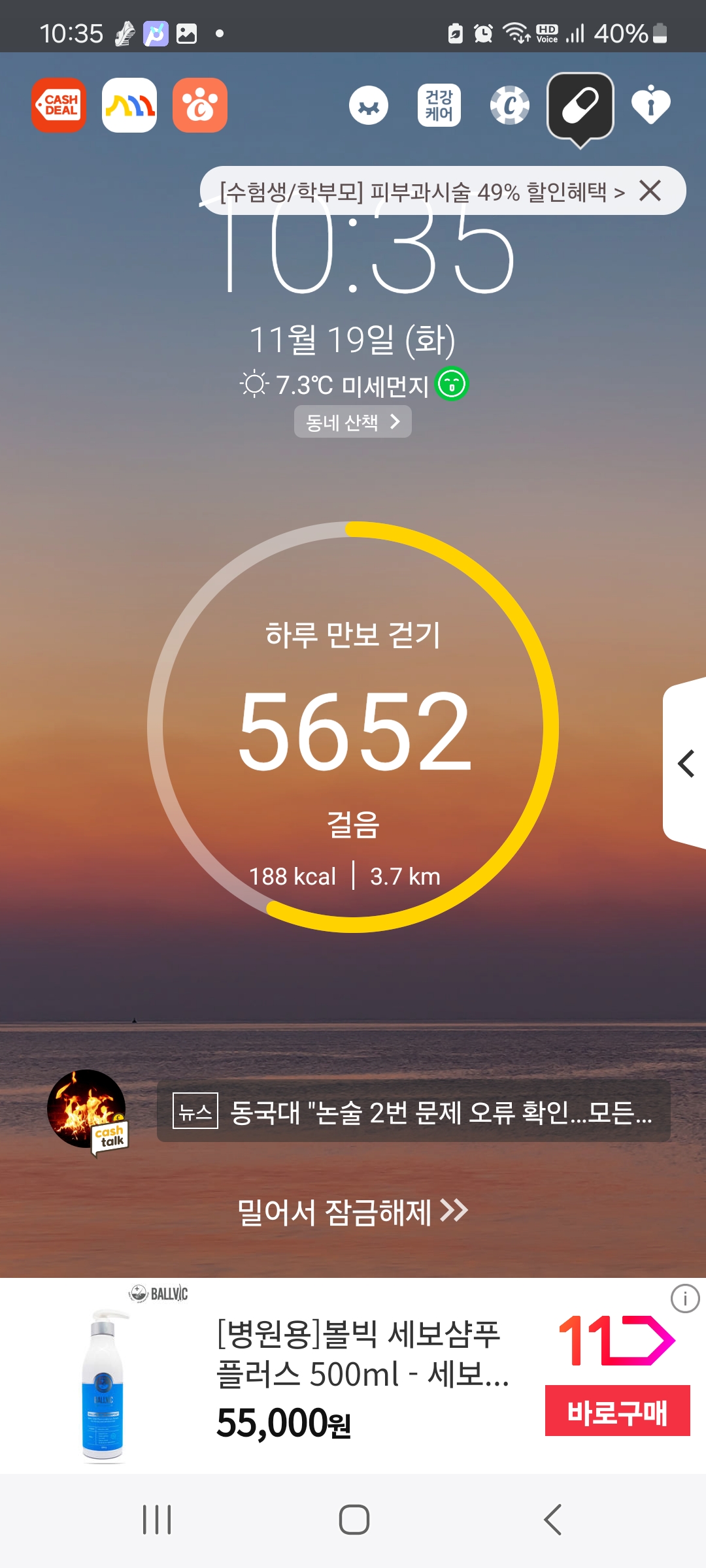Expand the side panel arrow
Image resolution: width=706 pixels, height=1568 pixels.
pos(686,764)
